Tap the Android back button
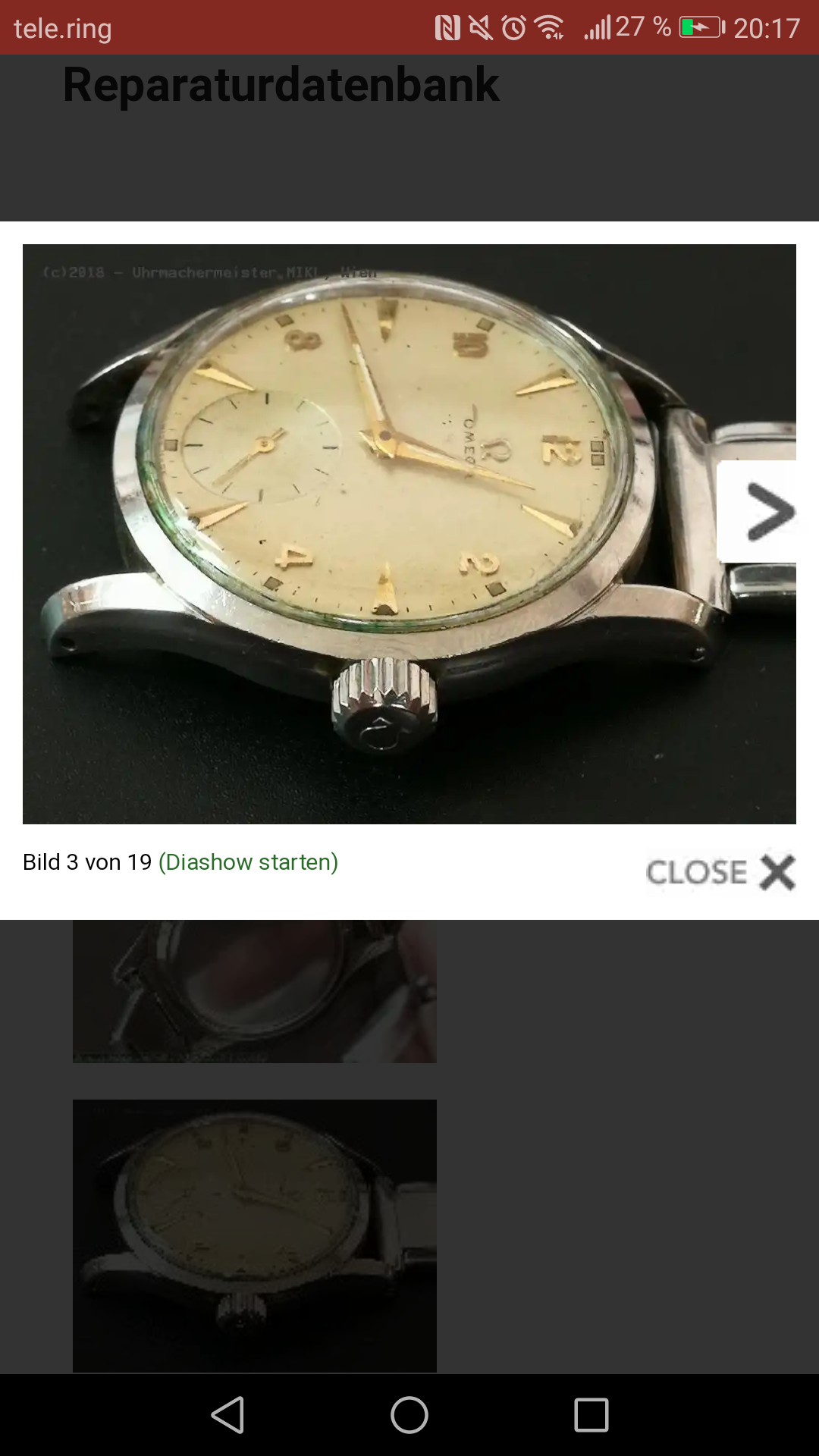 coord(227,1415)
